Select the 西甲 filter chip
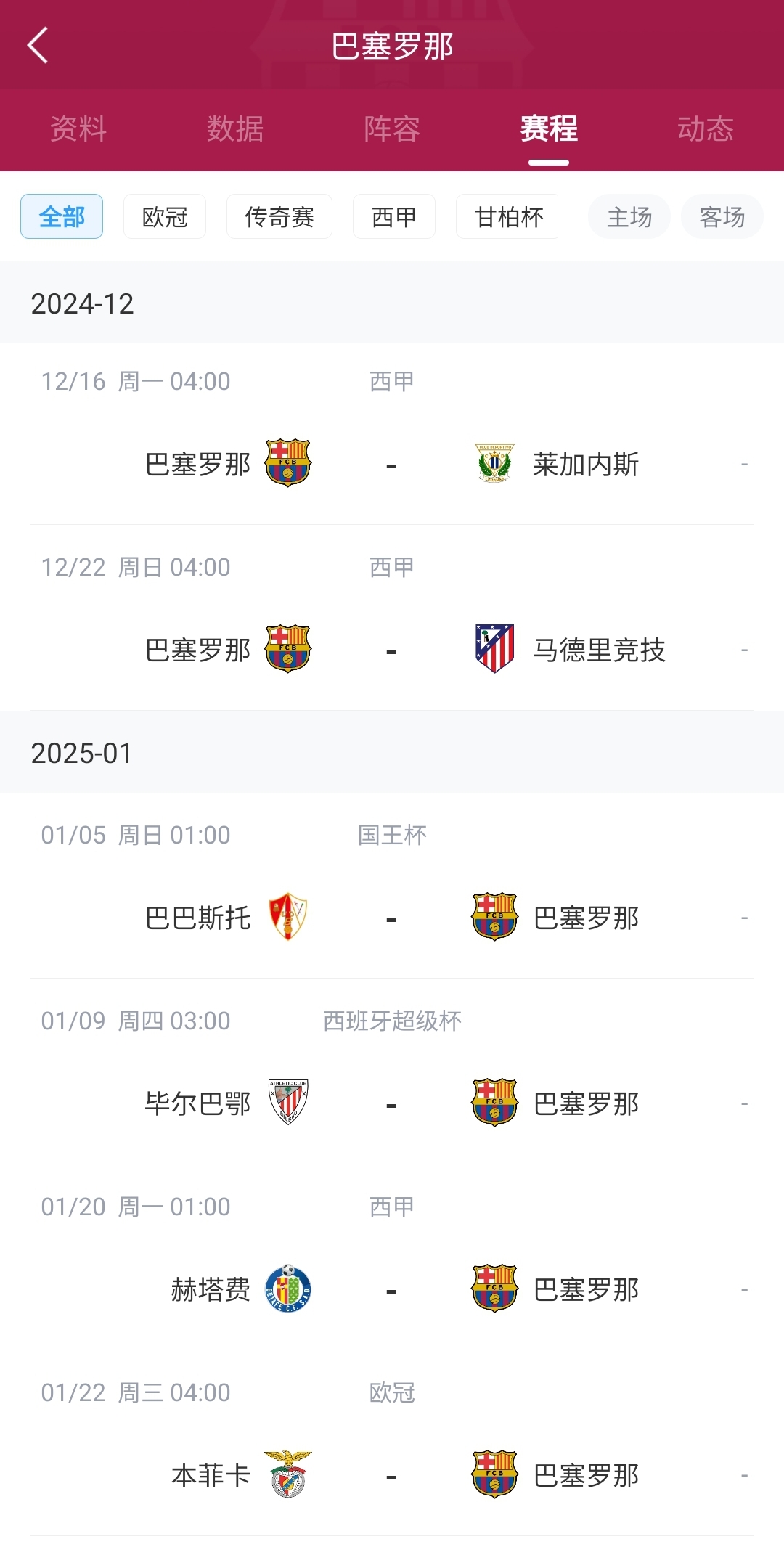The image size is (784, 1547). tap(394, 216)
